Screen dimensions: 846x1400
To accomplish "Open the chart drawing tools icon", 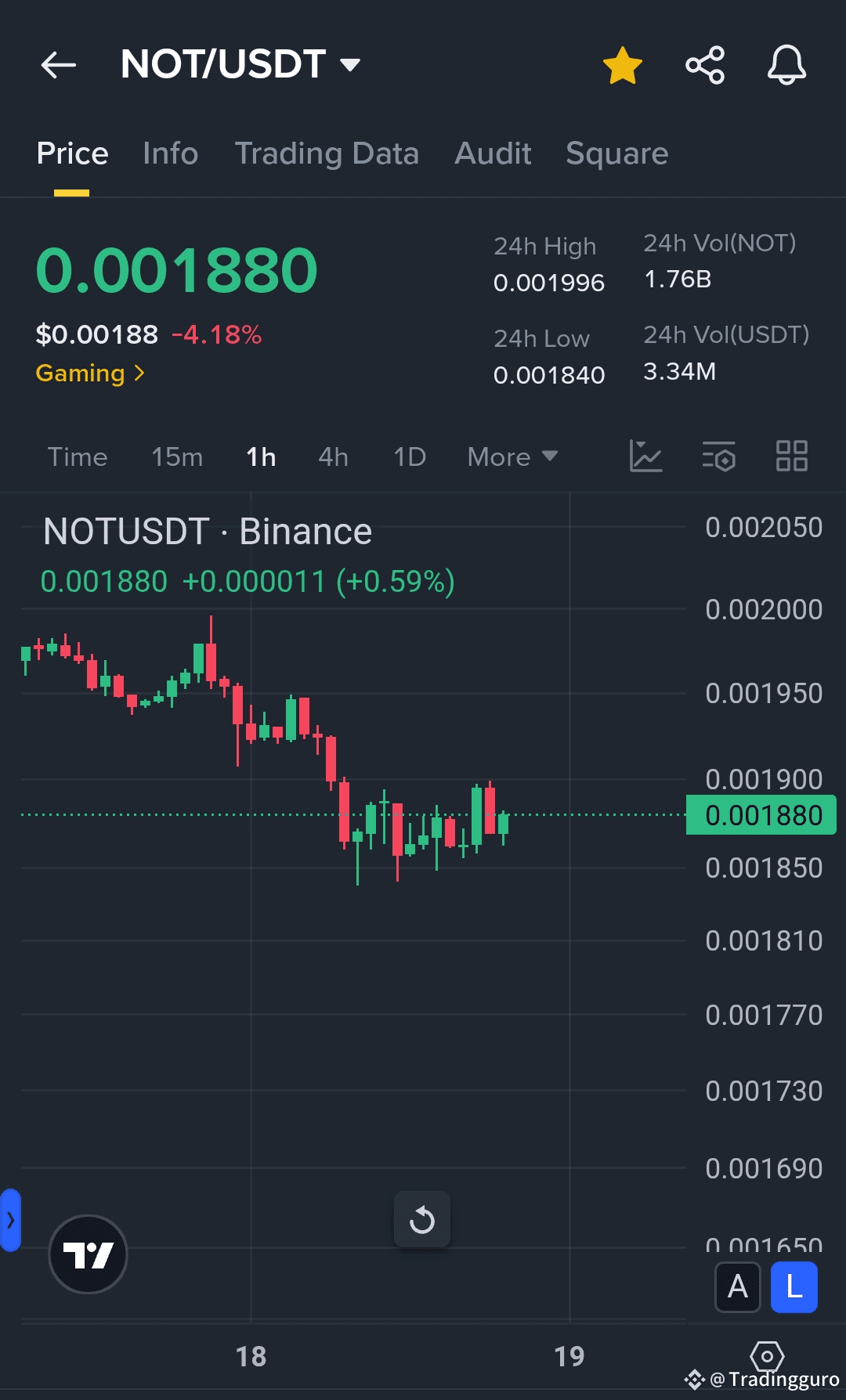I will [646, 456].
